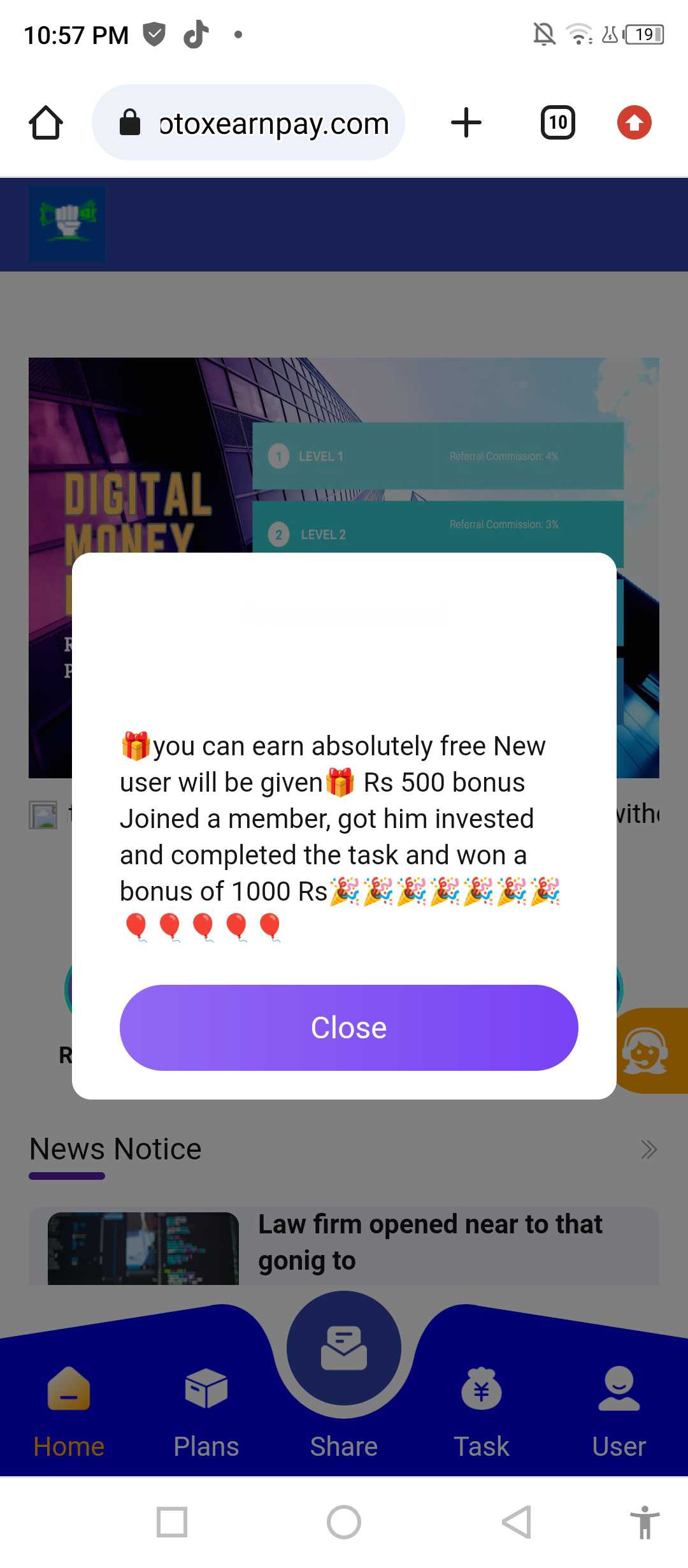The image size is (688, 1568).
Task: Open a new browser tab
Action: click(x=466, y=122)
